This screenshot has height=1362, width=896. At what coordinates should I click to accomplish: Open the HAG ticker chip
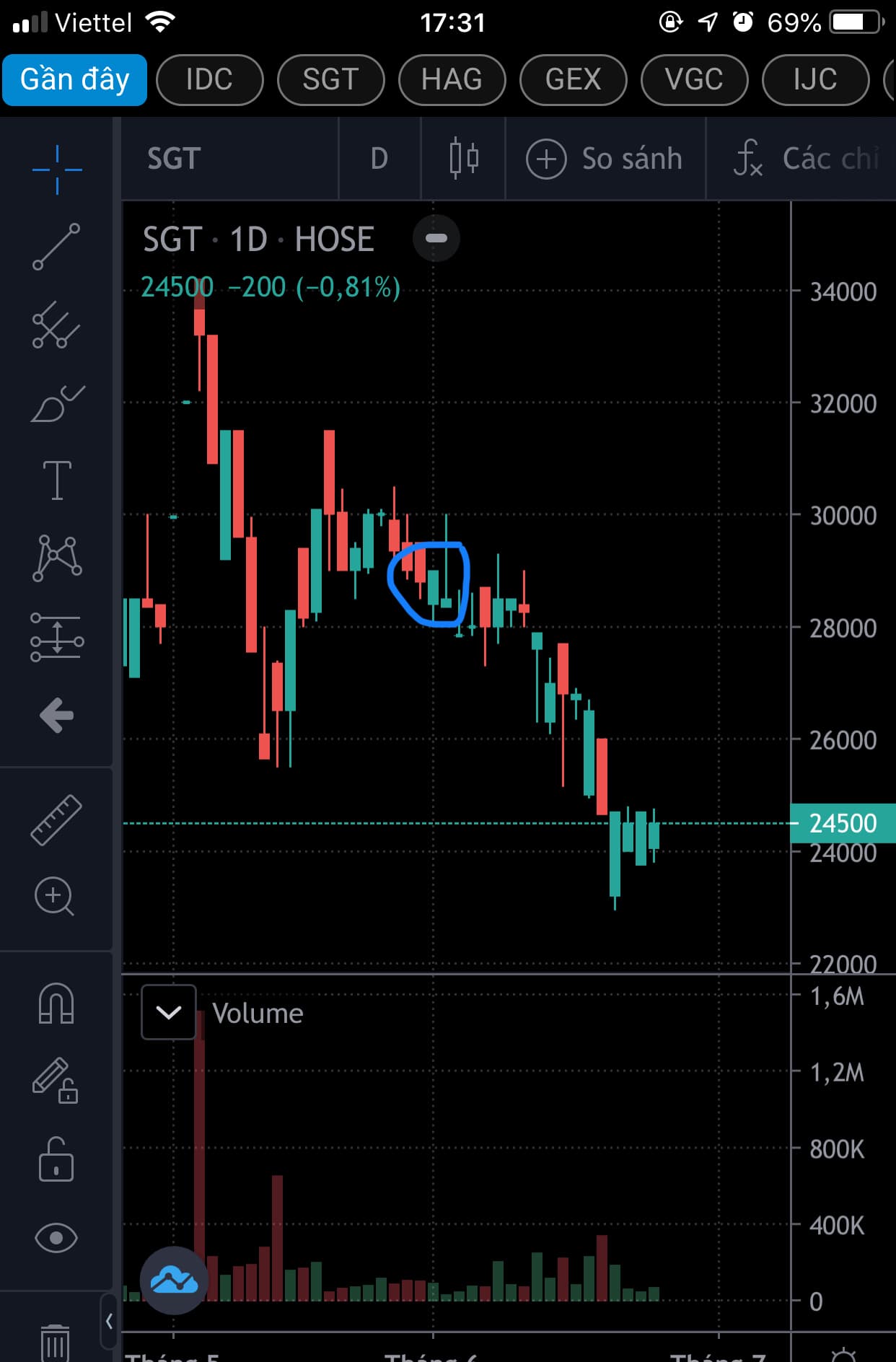point(452,80)
